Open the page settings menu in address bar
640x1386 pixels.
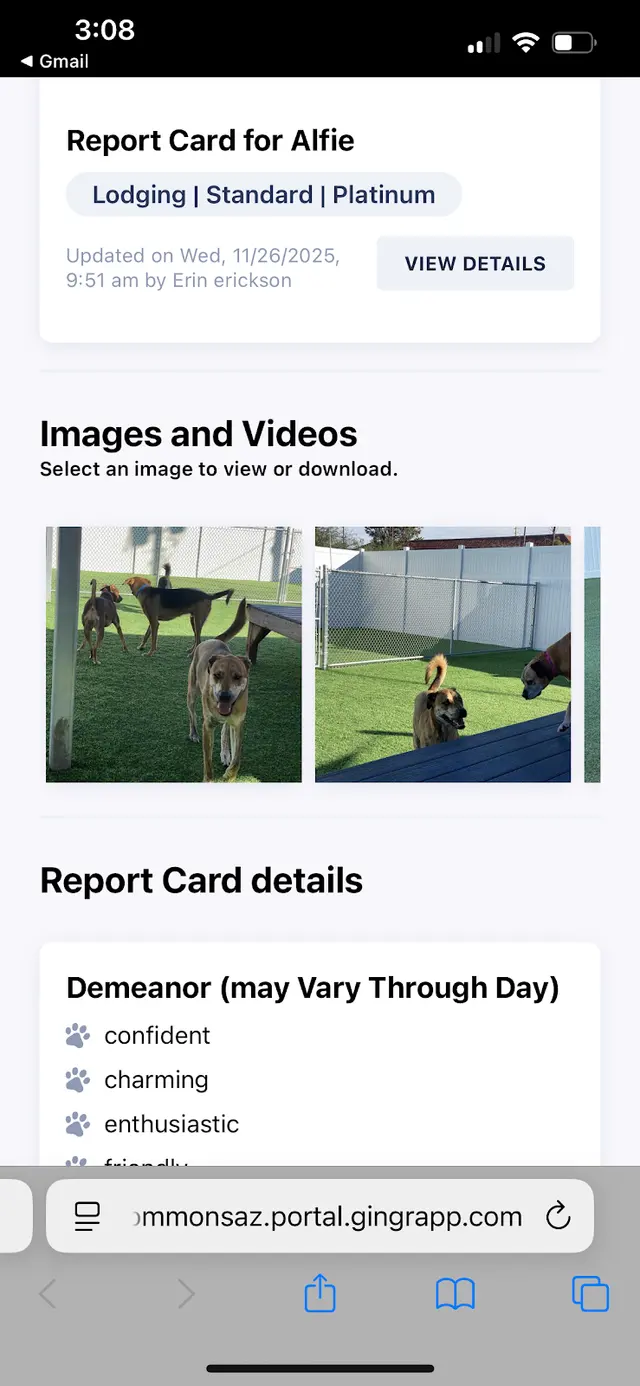(x=88, y=1216)
